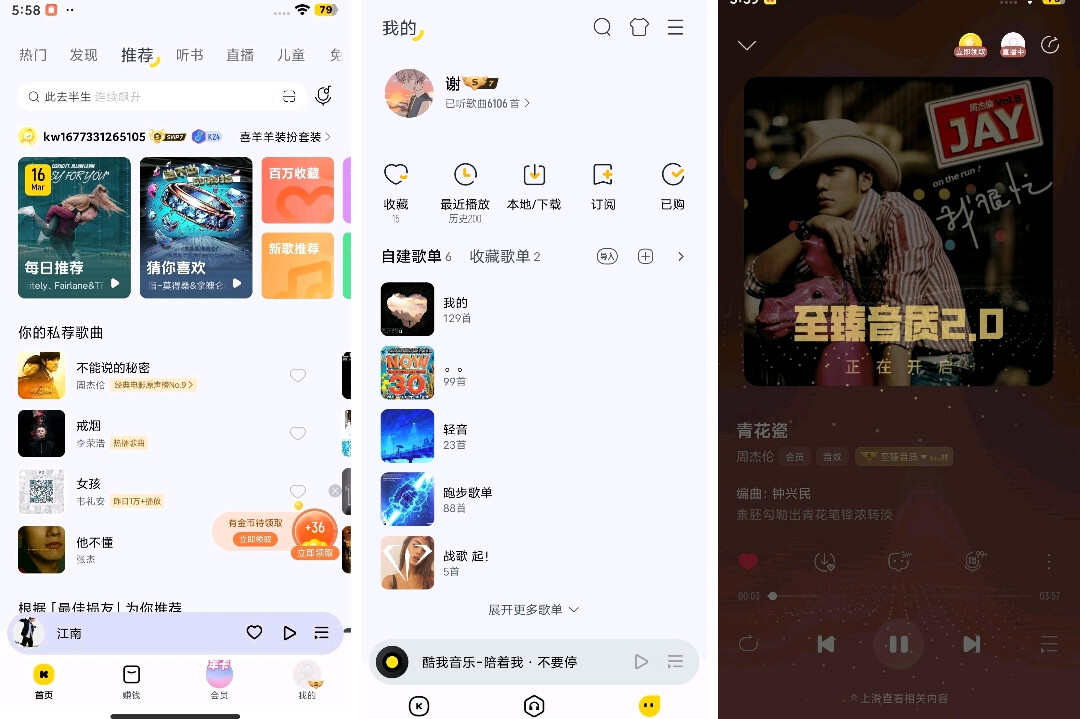
Task: Open the 跑步歌单 playlist
Action: coord(468,499)
